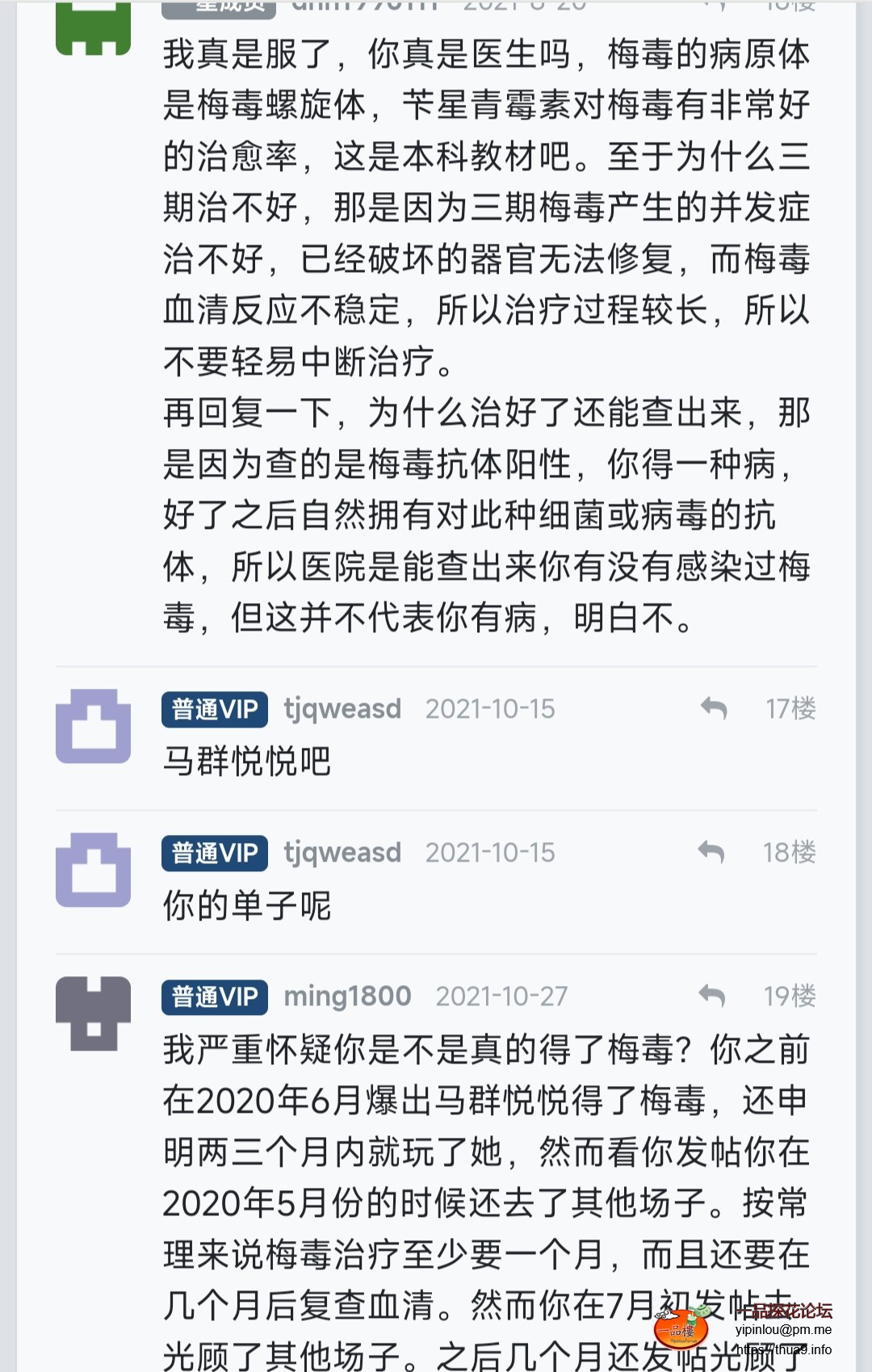Reply to ming1800's 19楼 comment
This screenshot has width=872, height=1372.
point(711,996)
